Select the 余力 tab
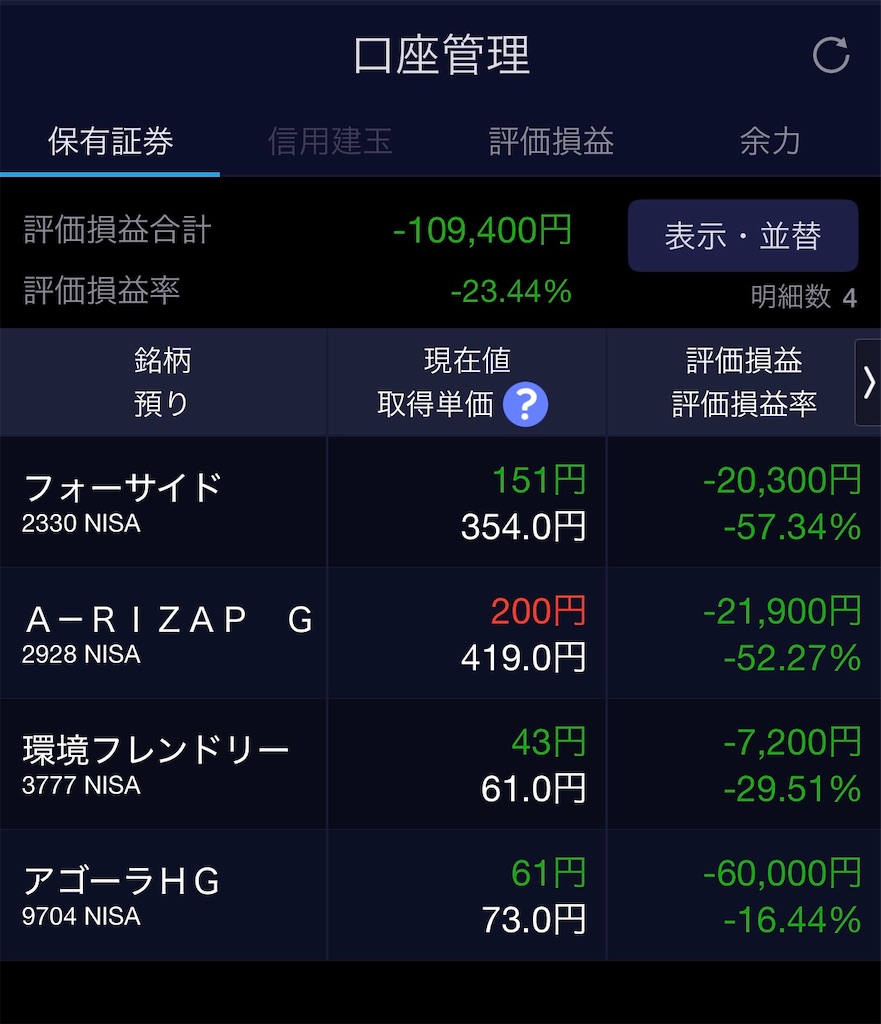Image resolution: width=881 pixels, height=1024 pixels. pyautogui.click(x=771, y=142)
